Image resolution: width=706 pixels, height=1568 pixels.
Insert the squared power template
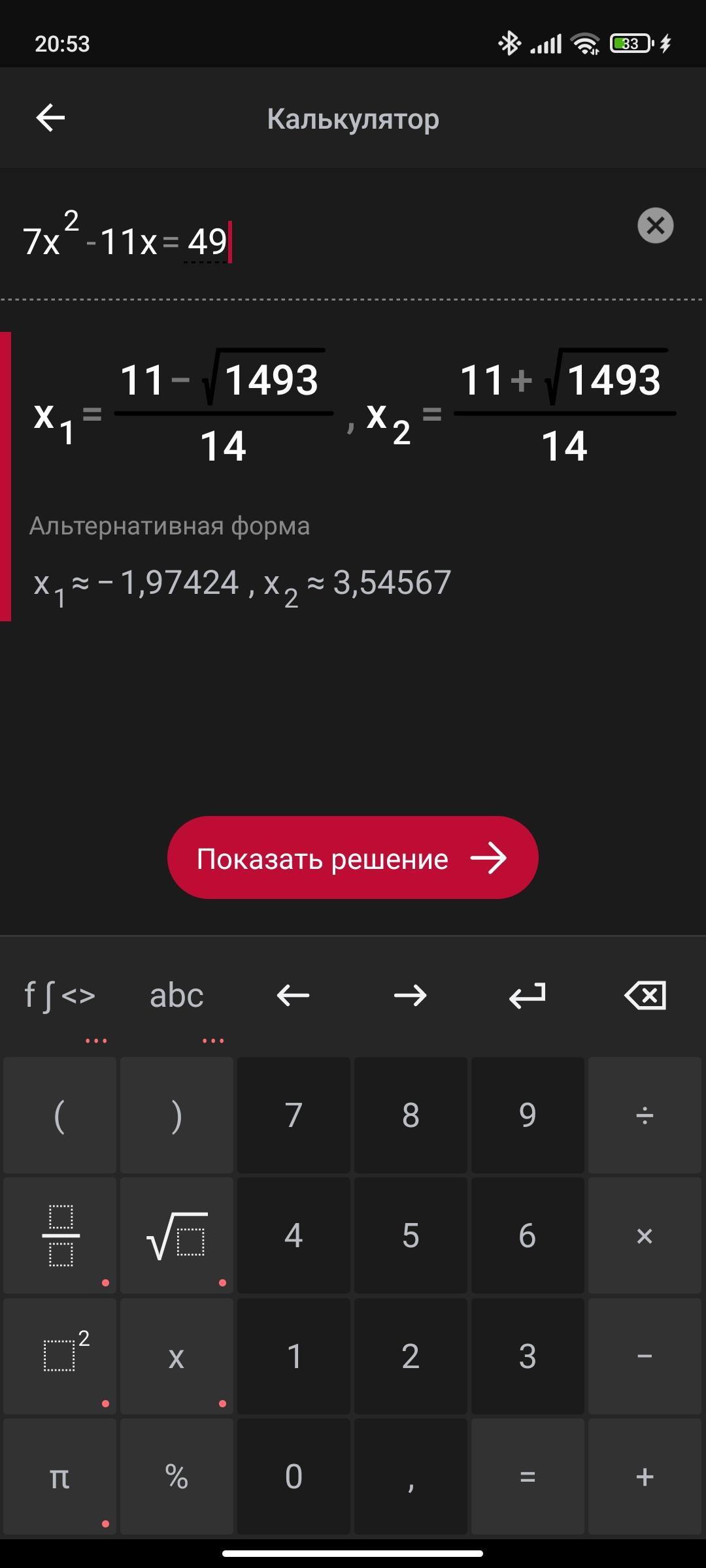tap(60, 1356)
